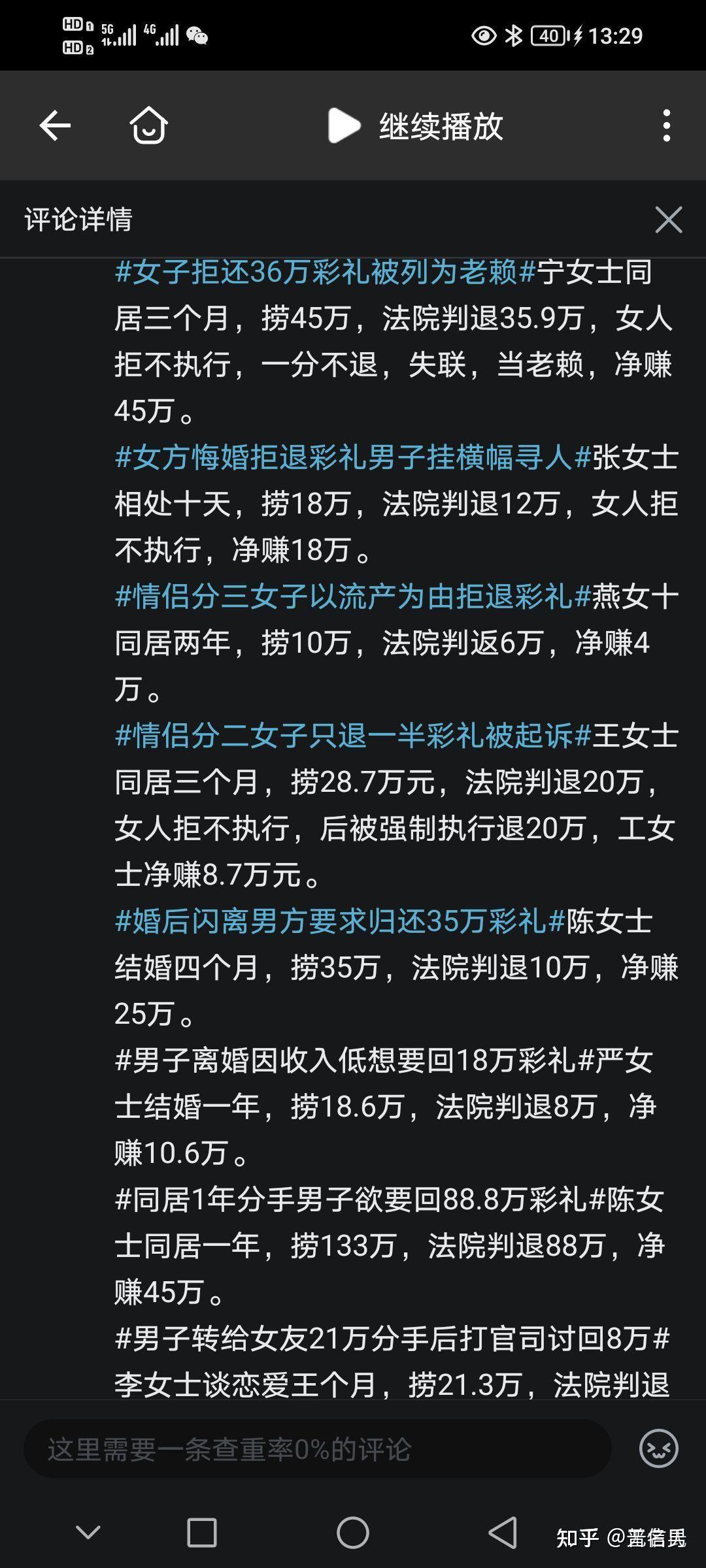Open the emoji picker beside comment box
This screenshot has width=706, height=1568.
pos(658,1449)
